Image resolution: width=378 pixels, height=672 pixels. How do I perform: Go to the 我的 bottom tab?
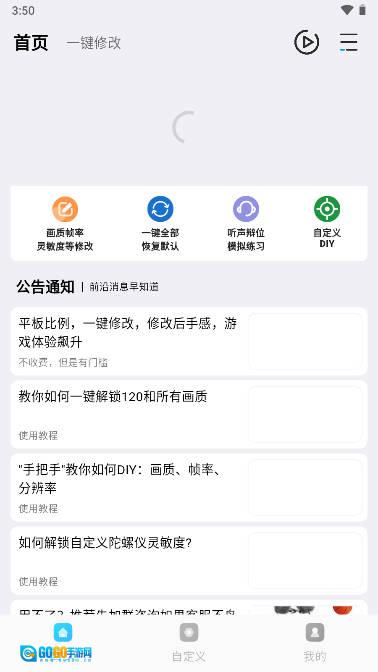coord(315,642)
